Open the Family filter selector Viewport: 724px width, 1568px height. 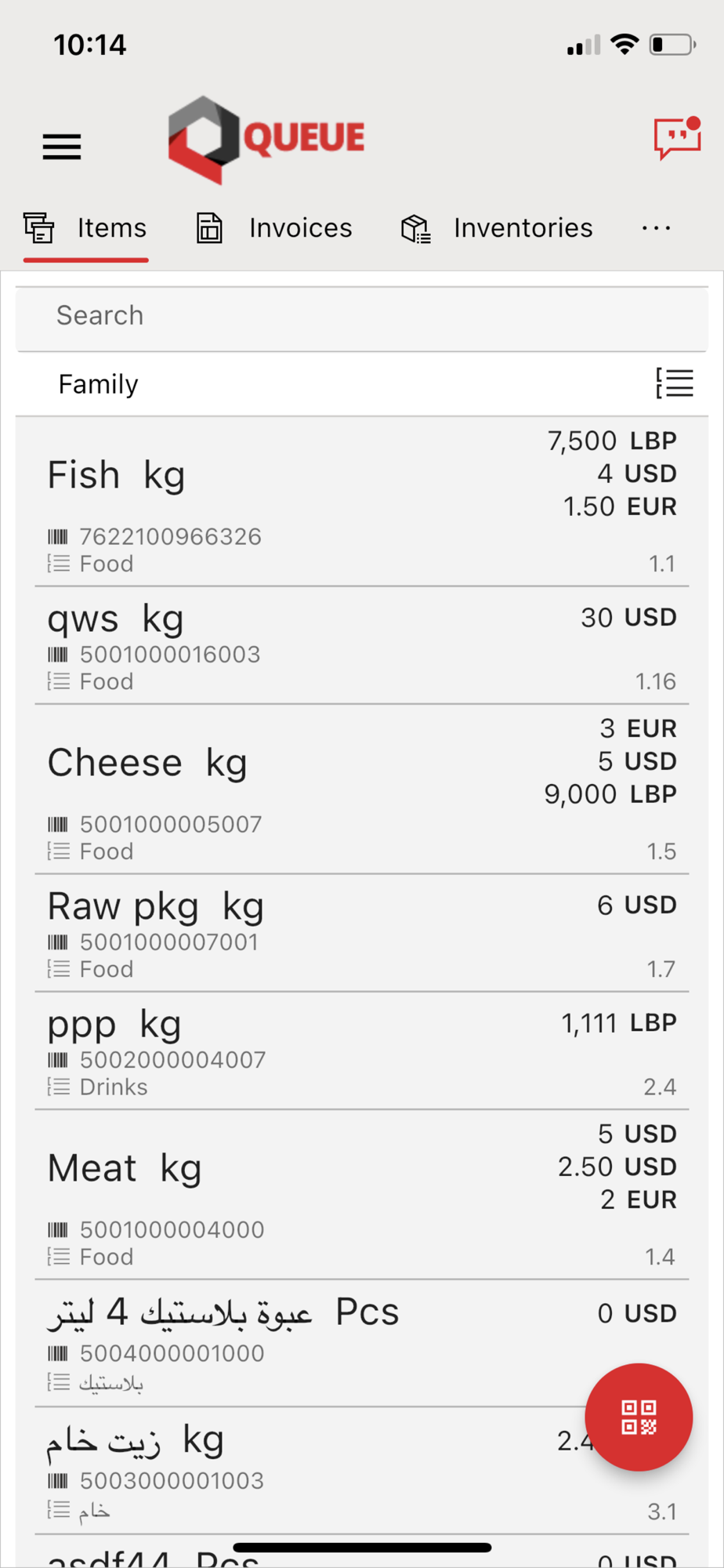(362, 384)
